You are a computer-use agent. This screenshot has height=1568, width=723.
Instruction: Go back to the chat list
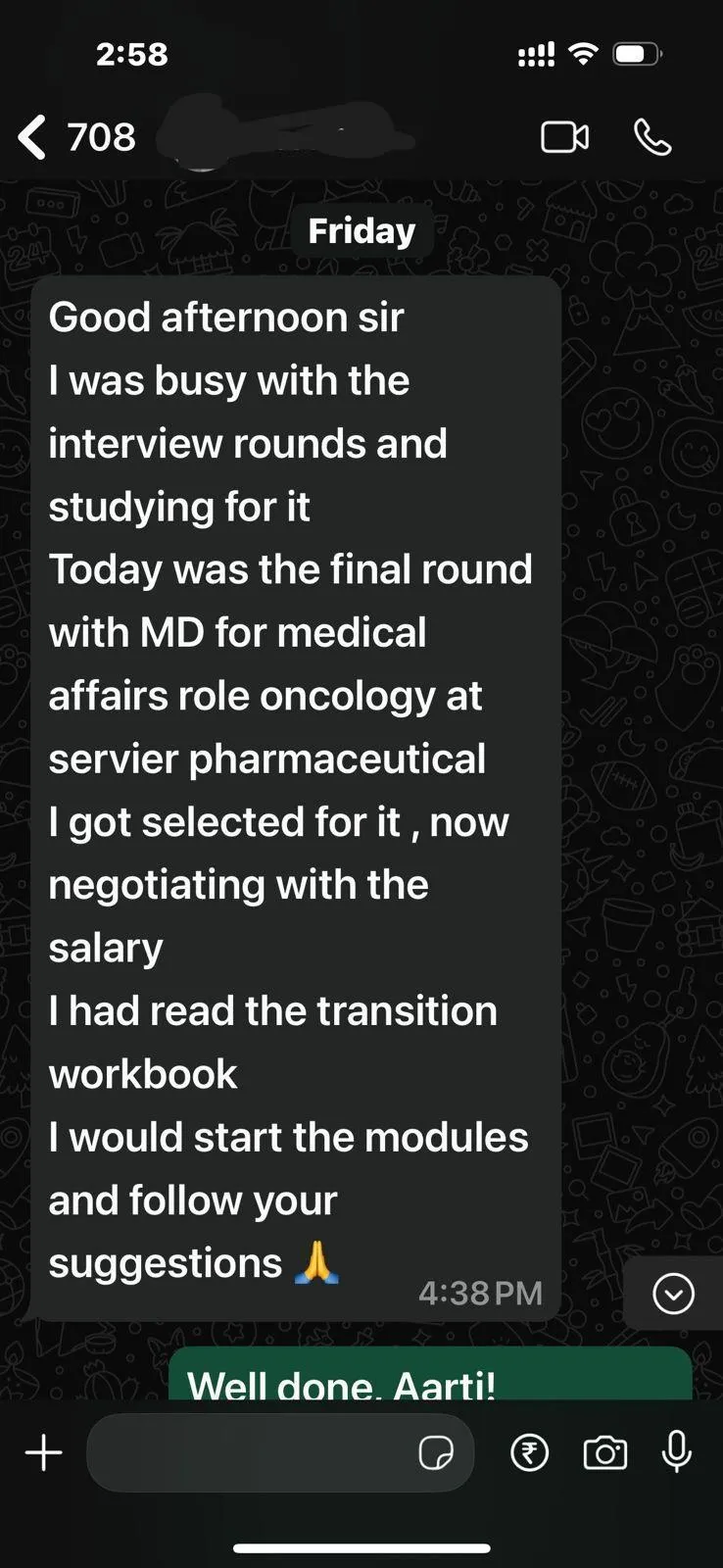[32, 137]
